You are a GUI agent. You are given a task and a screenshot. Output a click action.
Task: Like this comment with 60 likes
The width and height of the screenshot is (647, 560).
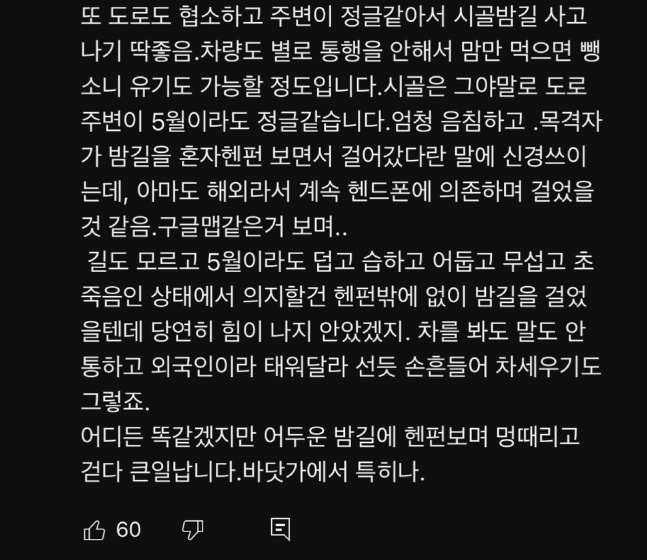(x=95, y=530)
